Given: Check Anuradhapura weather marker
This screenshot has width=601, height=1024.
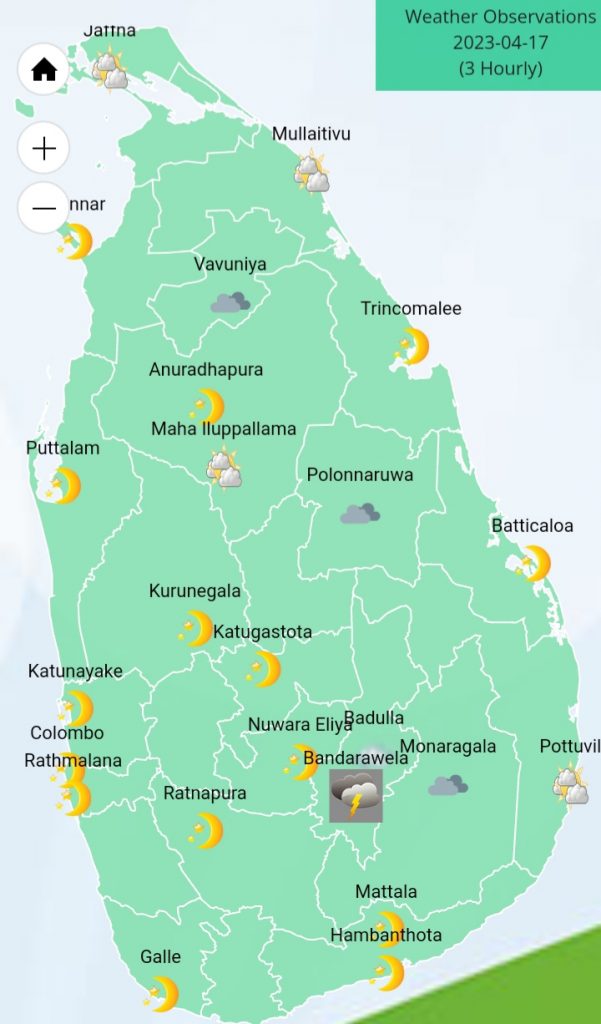Looking at the screenshot, I should (x=207, y=407).
